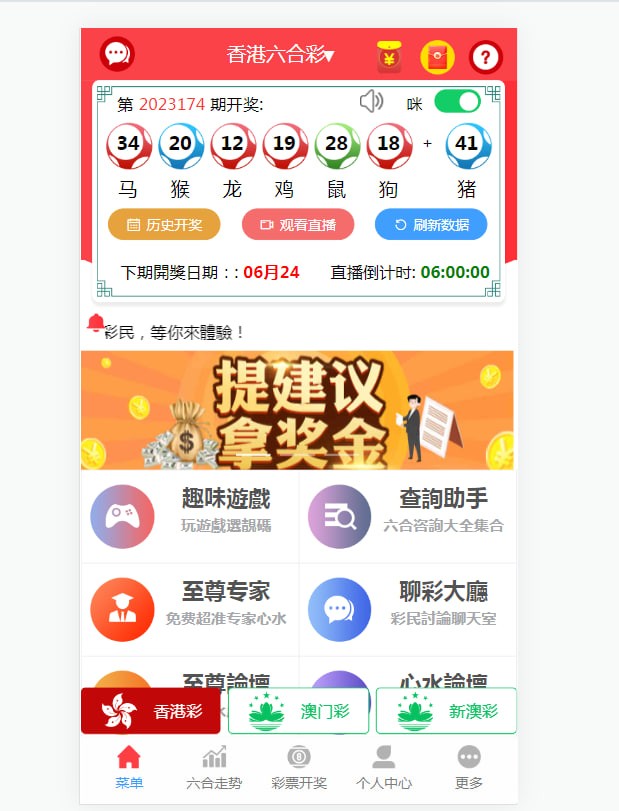Screen dimensions: 619x811
Task: Turn off the green switch beside the speaker icon
Action: [x=457, y=102]
